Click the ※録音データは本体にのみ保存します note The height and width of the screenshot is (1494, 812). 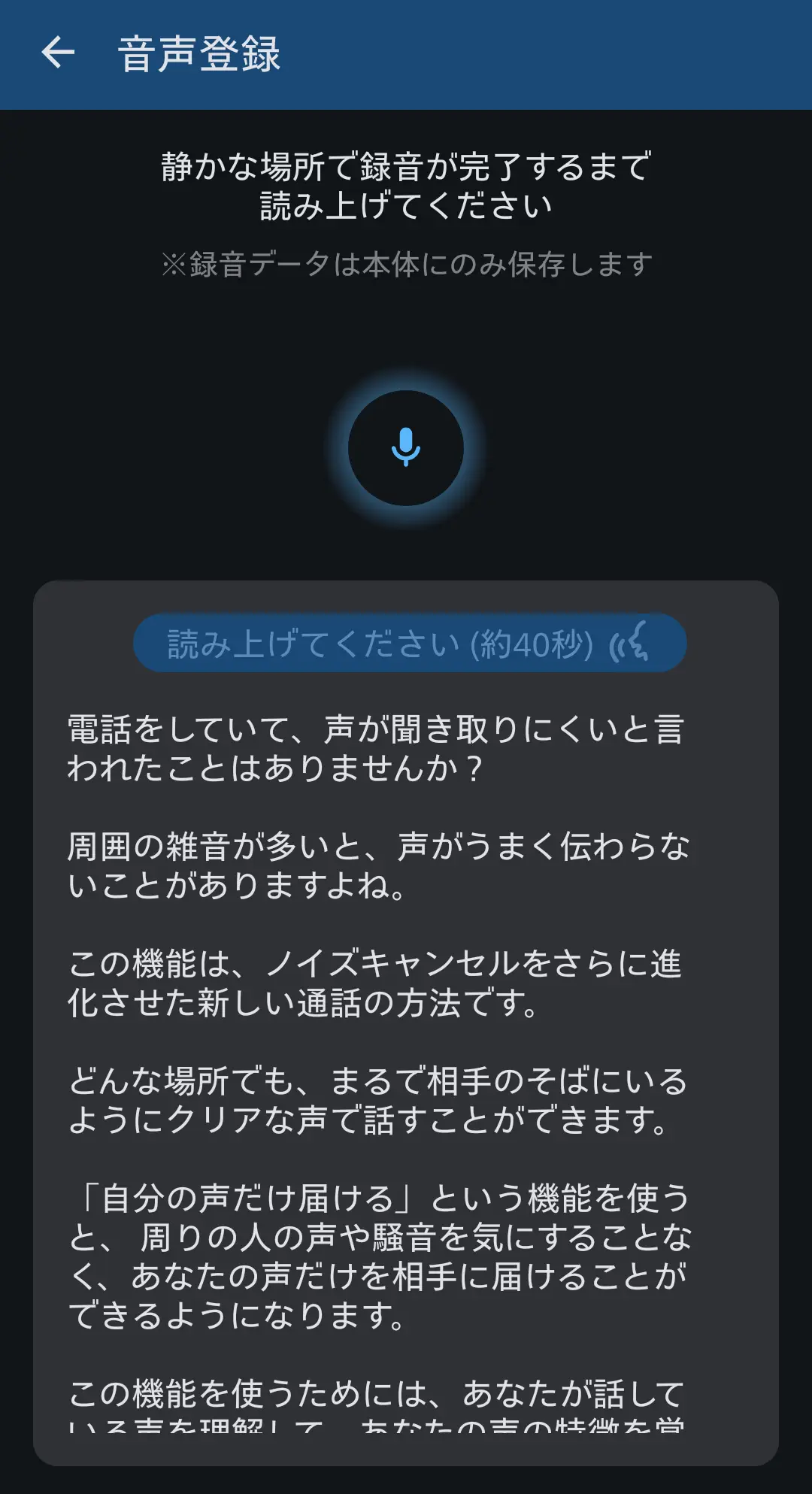click(406, 263)
